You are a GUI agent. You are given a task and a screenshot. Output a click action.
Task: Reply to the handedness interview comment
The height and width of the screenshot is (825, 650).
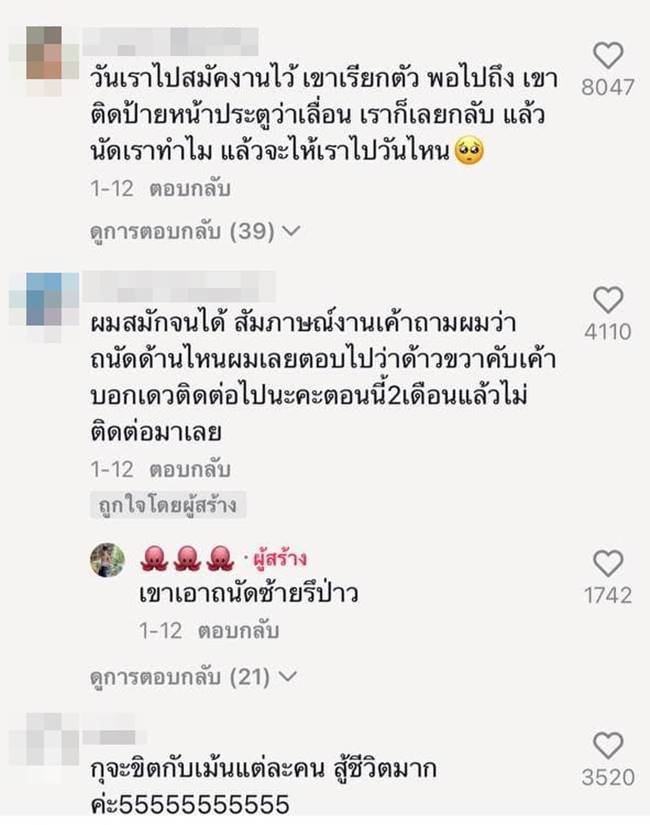(x=190, y=469)
